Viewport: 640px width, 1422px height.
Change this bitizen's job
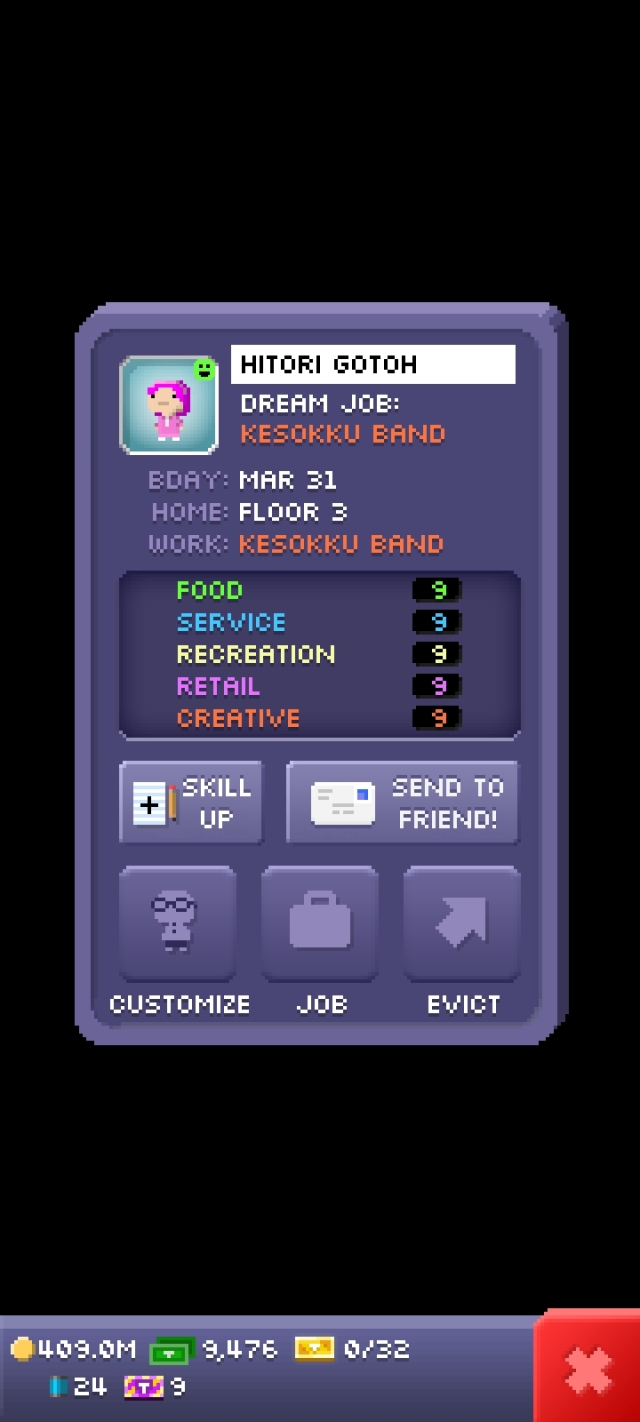(320, 924)
